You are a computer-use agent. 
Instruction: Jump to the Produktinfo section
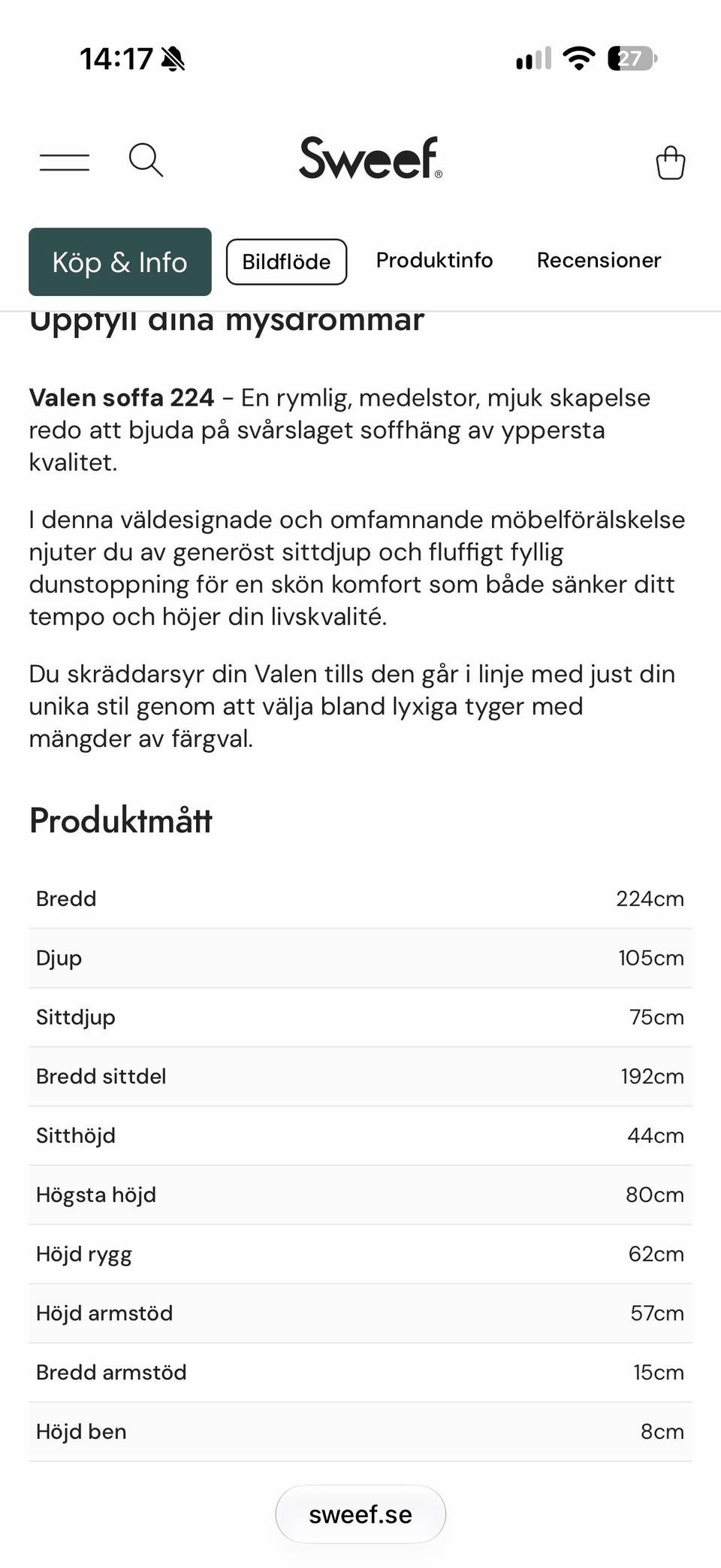(x=434, y=260)
